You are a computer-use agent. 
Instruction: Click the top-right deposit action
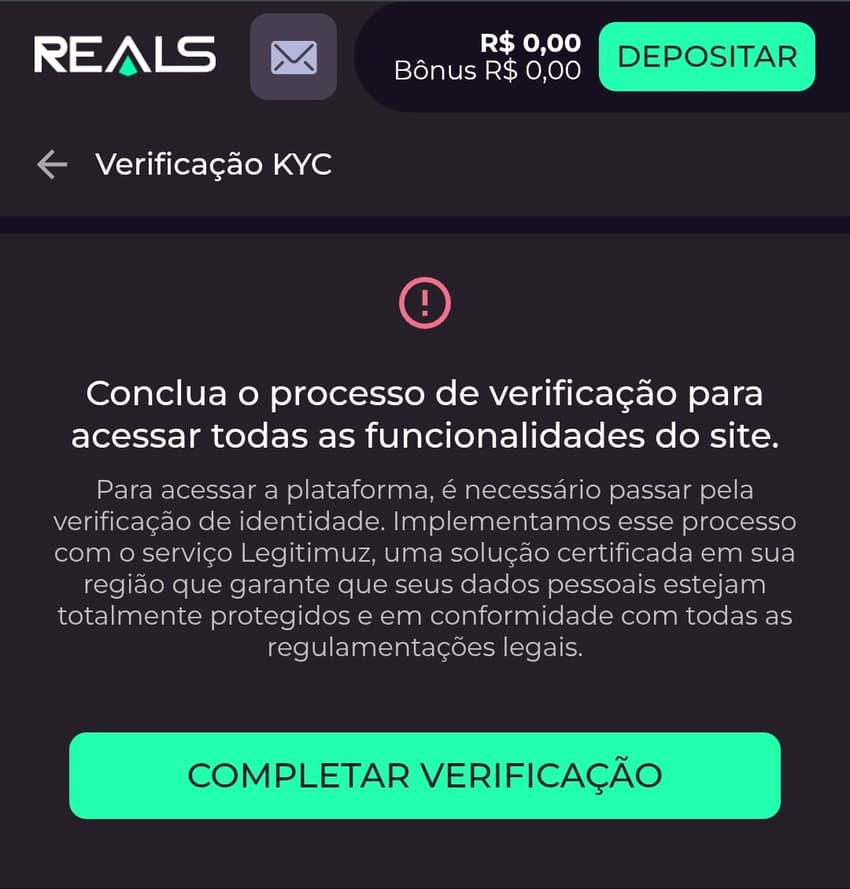tap(706, 57)
